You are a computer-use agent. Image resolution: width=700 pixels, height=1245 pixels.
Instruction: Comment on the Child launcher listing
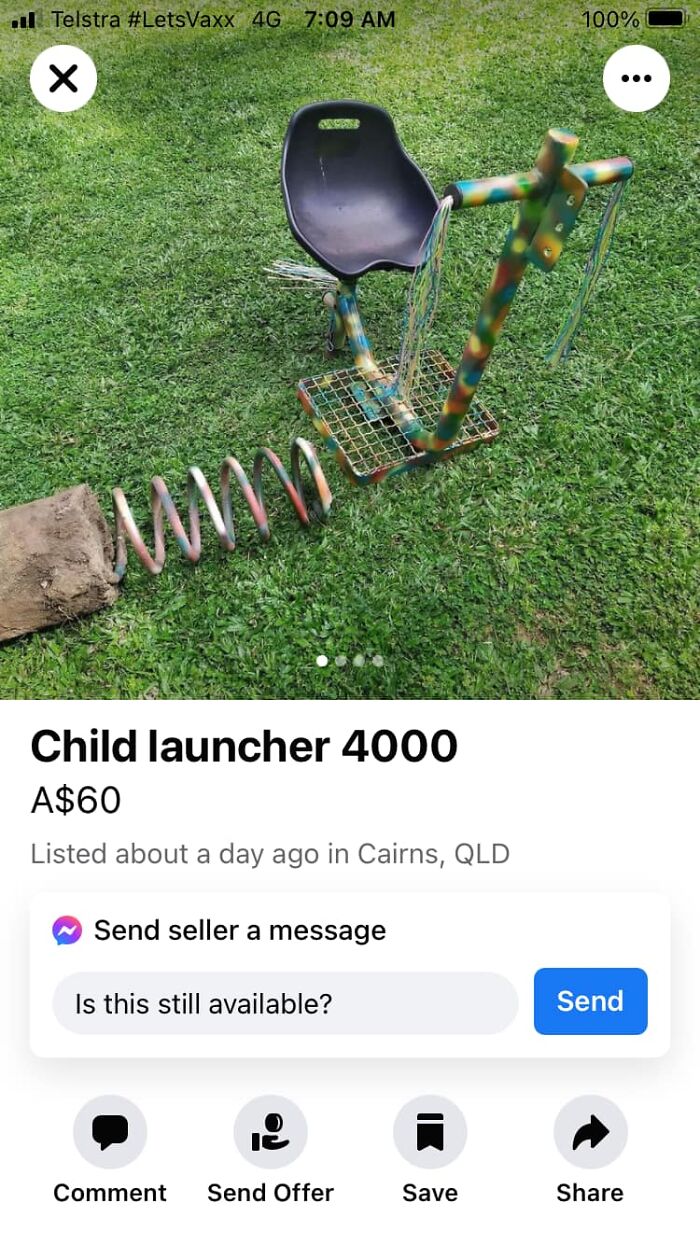pyautogui.click(x=110, y=1132)
